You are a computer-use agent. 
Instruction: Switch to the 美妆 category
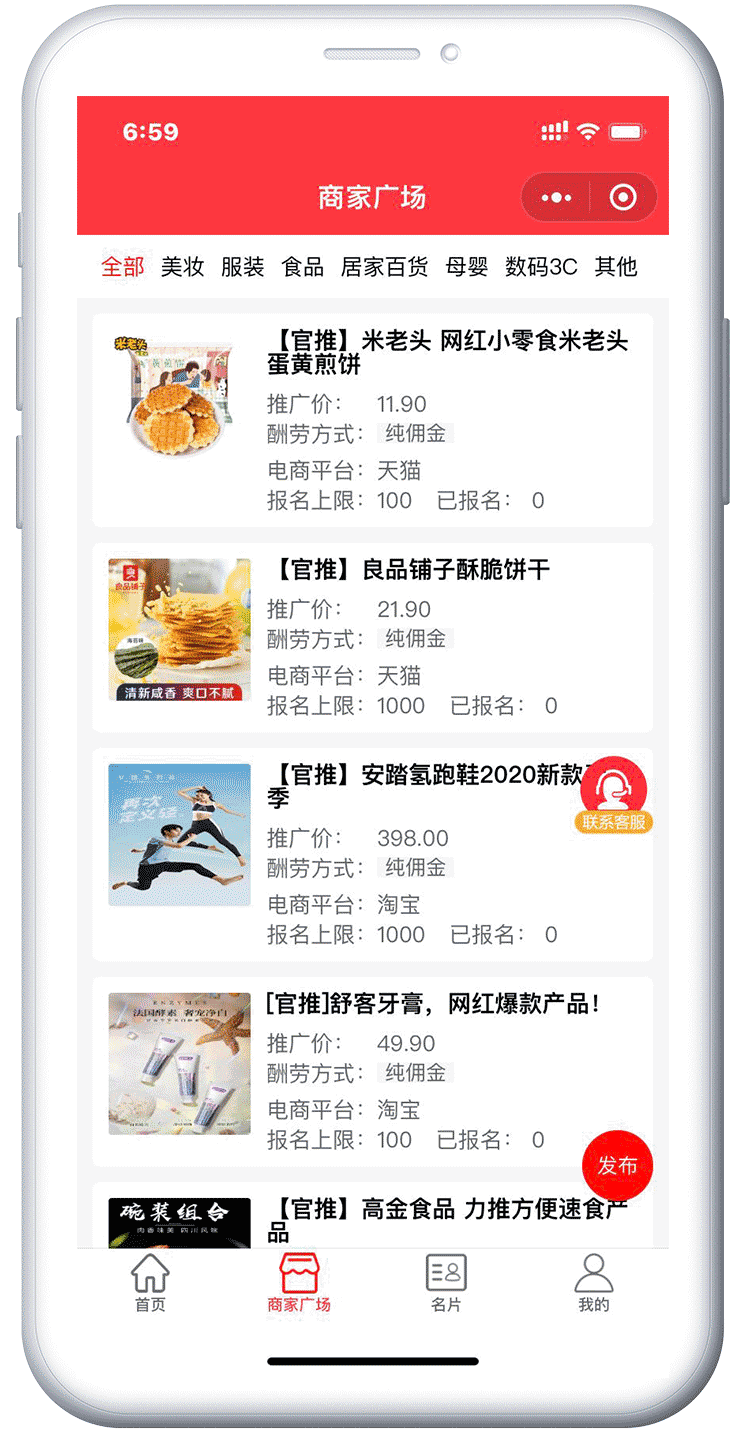(x=182, y=267)
